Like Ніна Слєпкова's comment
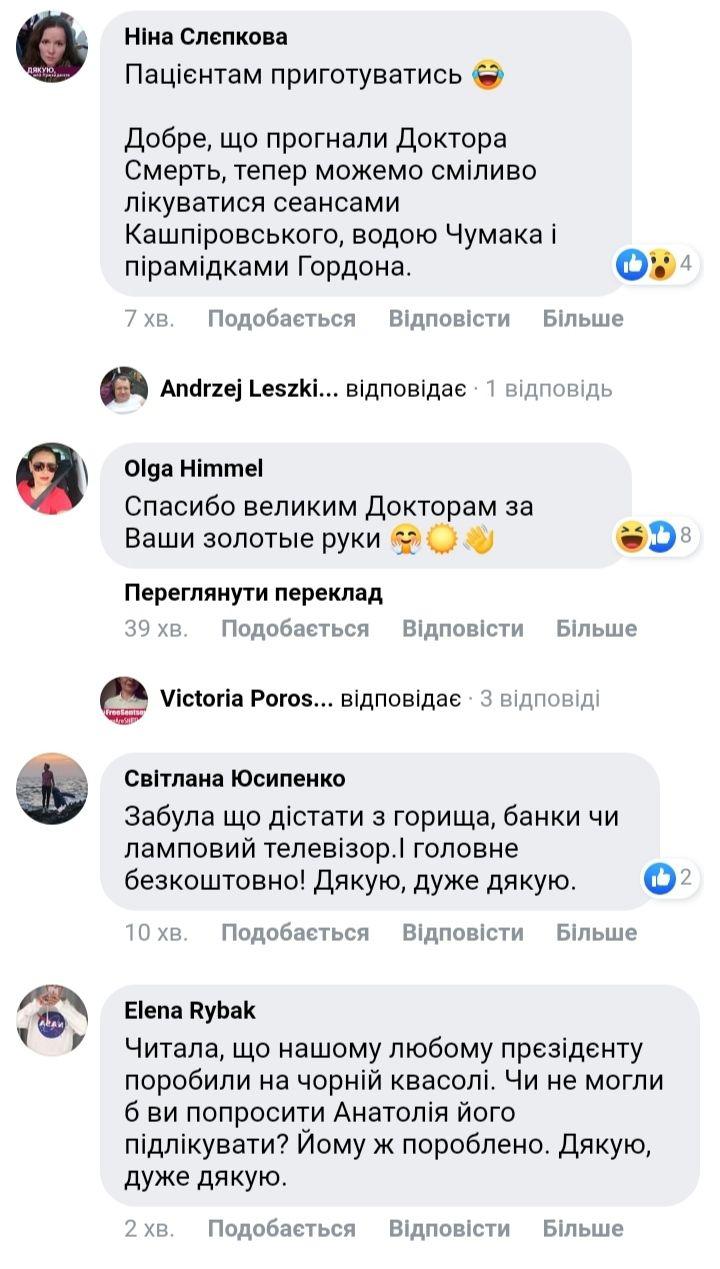720x1269 pixels. [281, 319]
